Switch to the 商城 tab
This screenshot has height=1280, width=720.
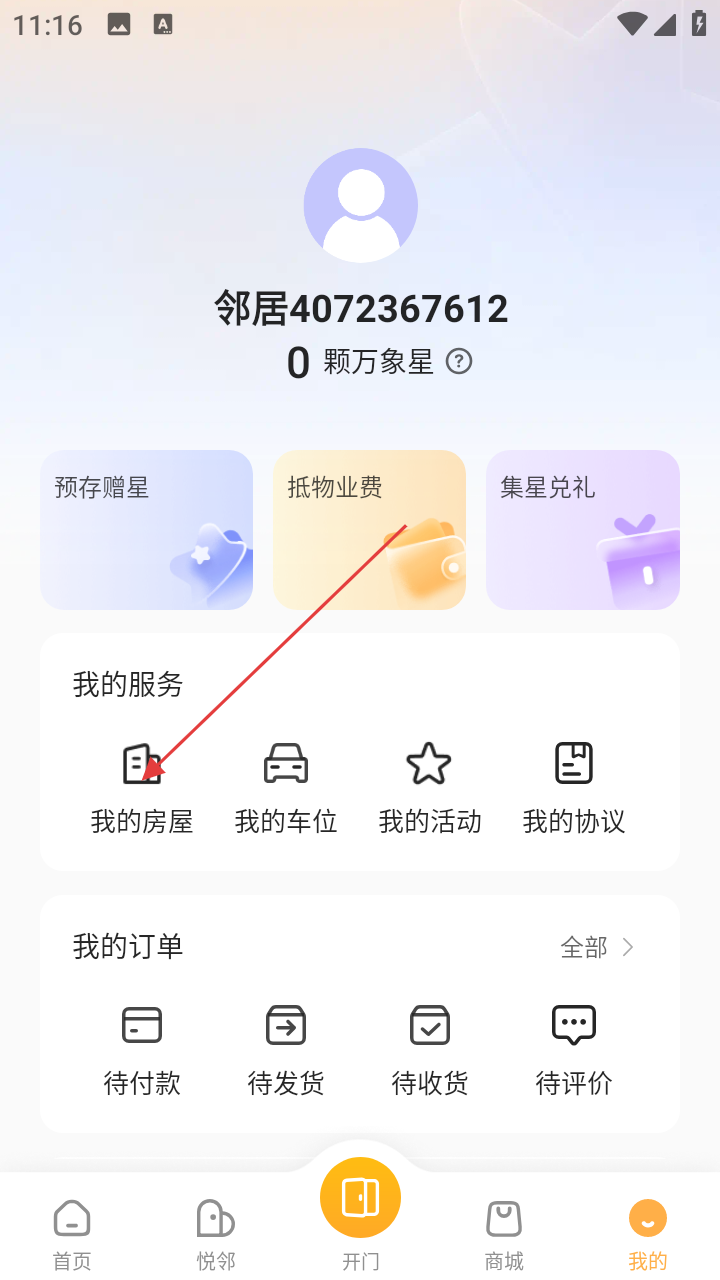pyautogui.click(x=504, y=1234)
